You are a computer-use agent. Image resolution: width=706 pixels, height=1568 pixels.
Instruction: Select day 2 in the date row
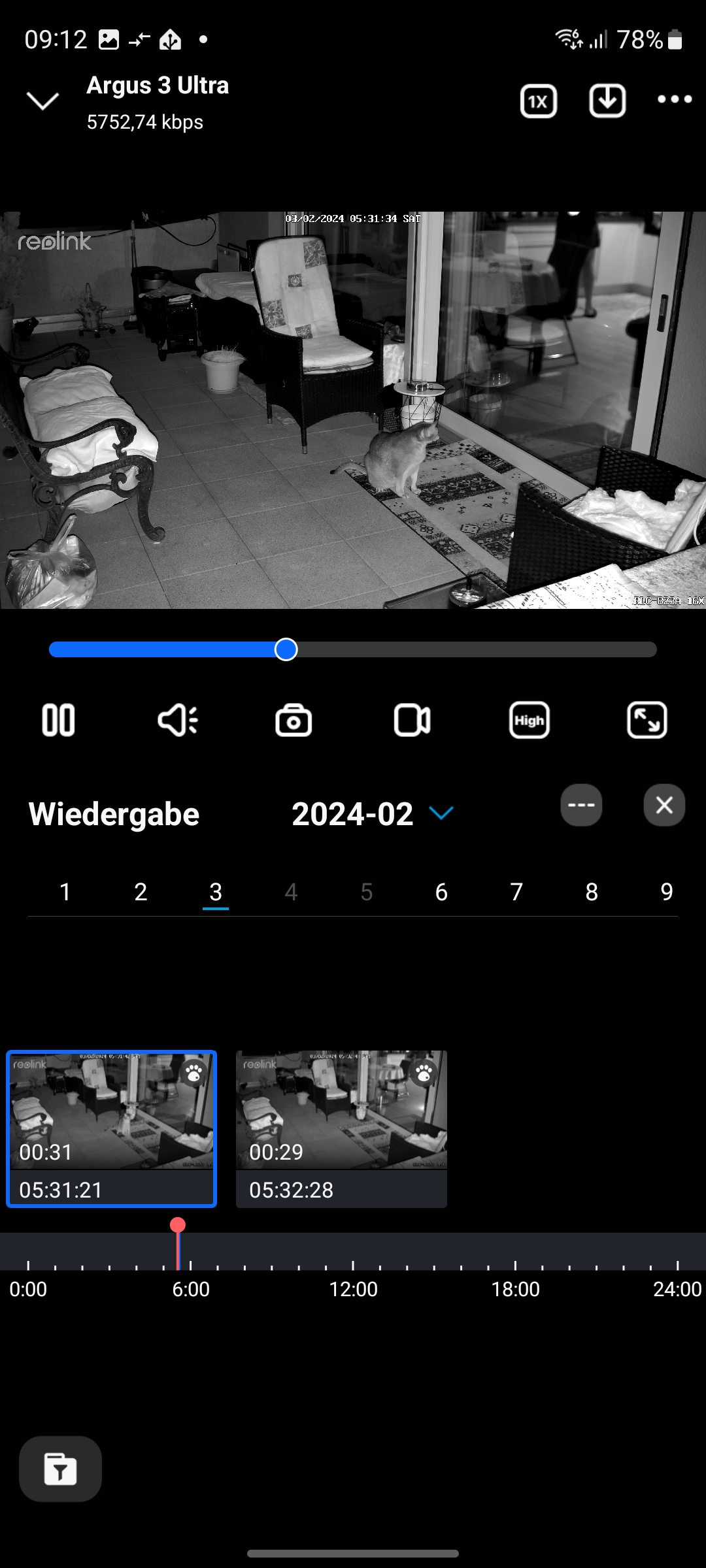[141, 892]
